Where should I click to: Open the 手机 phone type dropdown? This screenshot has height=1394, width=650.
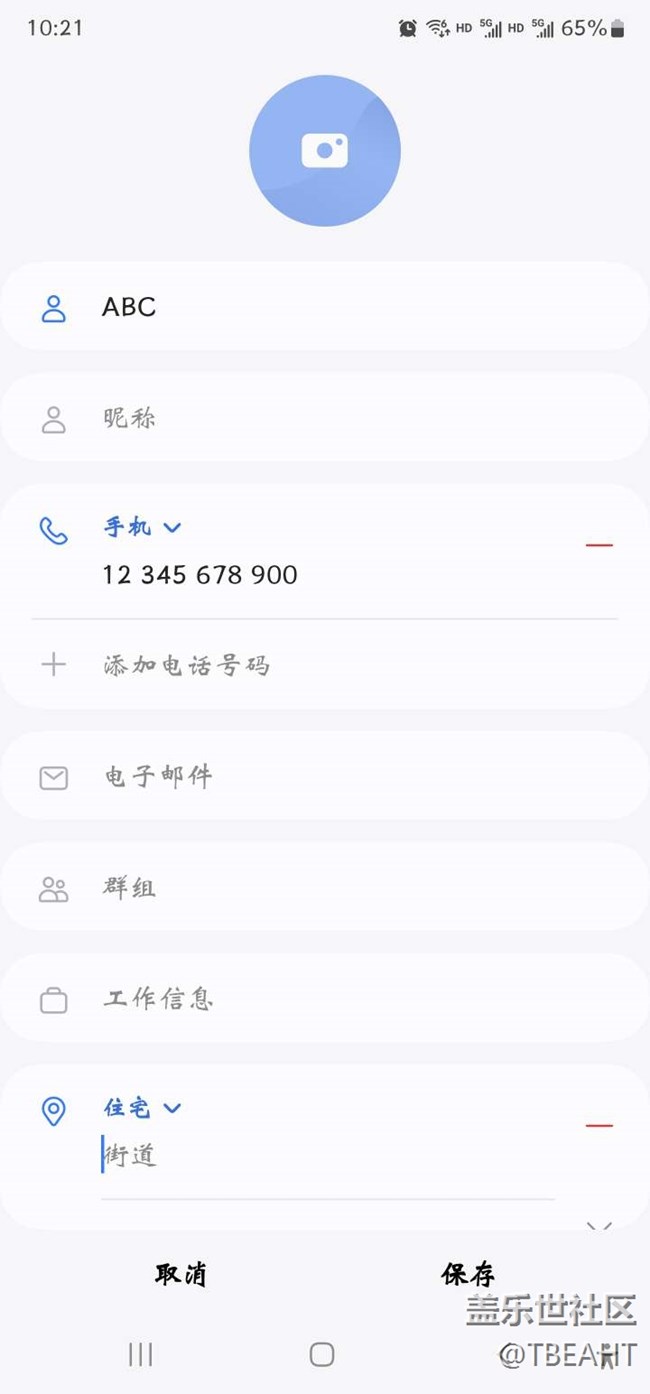point(143,527)
